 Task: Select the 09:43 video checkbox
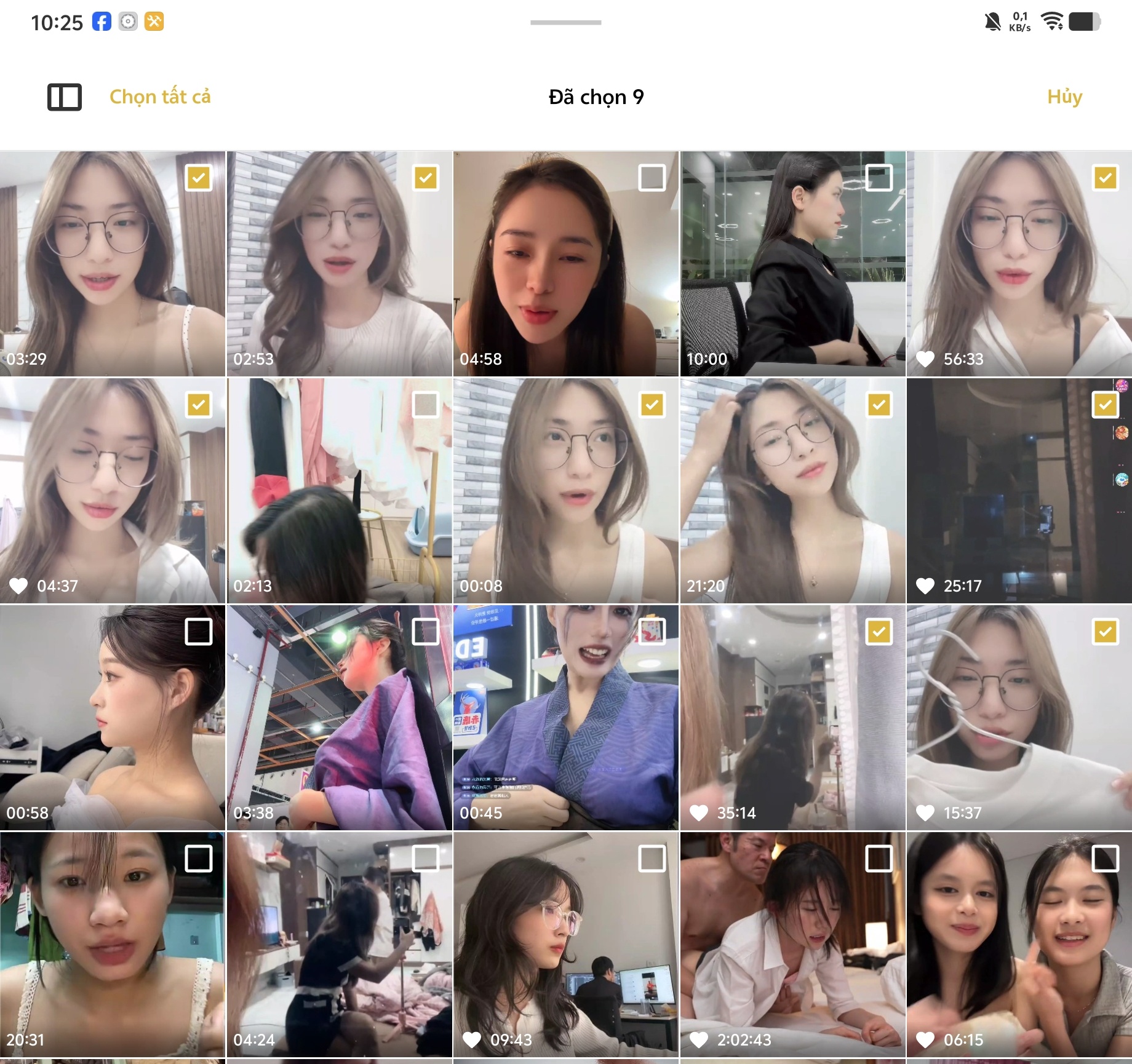tap(652, 859)
